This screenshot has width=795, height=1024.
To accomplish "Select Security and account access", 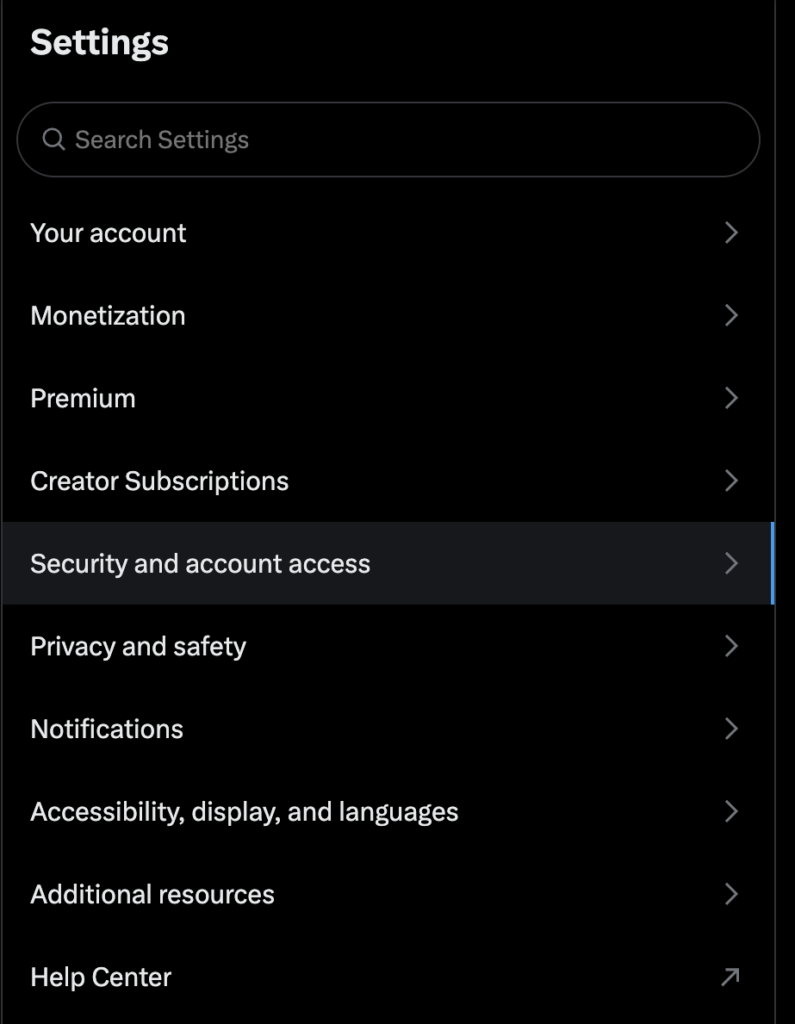I will (x=386, y=564).
